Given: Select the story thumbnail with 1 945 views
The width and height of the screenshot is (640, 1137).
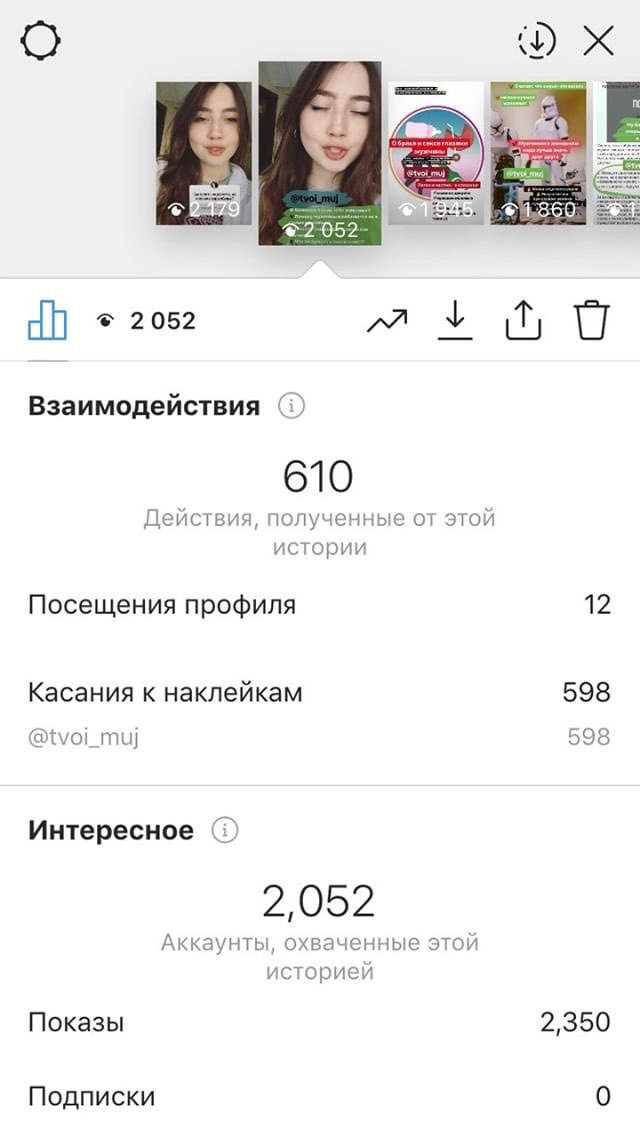Looking at the screenshot, I should point(436,153).
